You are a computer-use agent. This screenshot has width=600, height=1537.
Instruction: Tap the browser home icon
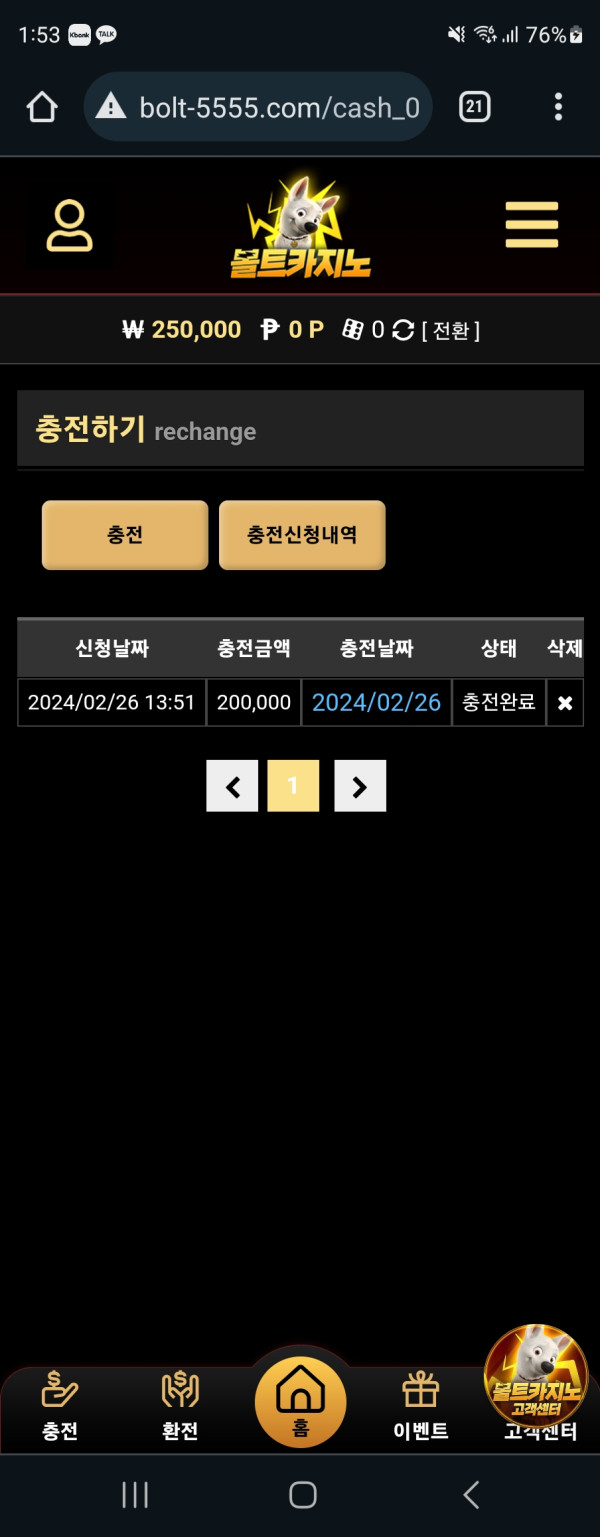tap(42, 107)
